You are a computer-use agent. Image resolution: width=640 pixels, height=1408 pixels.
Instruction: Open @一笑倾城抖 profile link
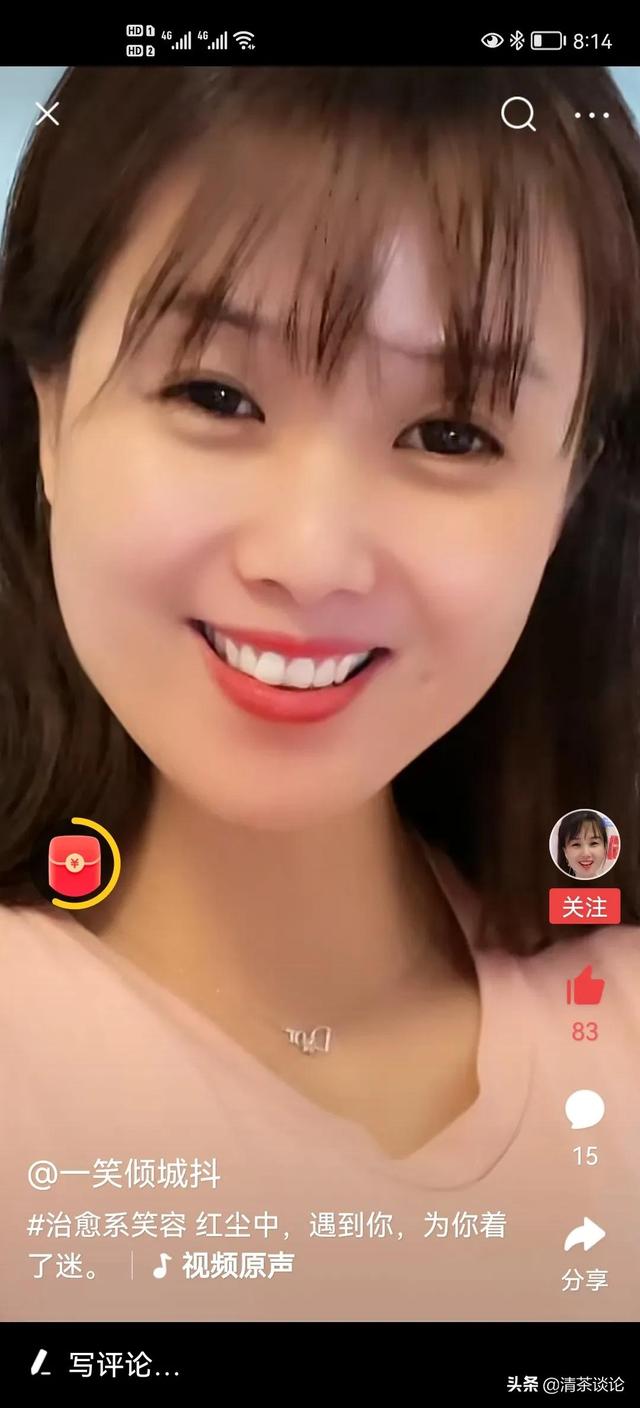pos(124,1174)
